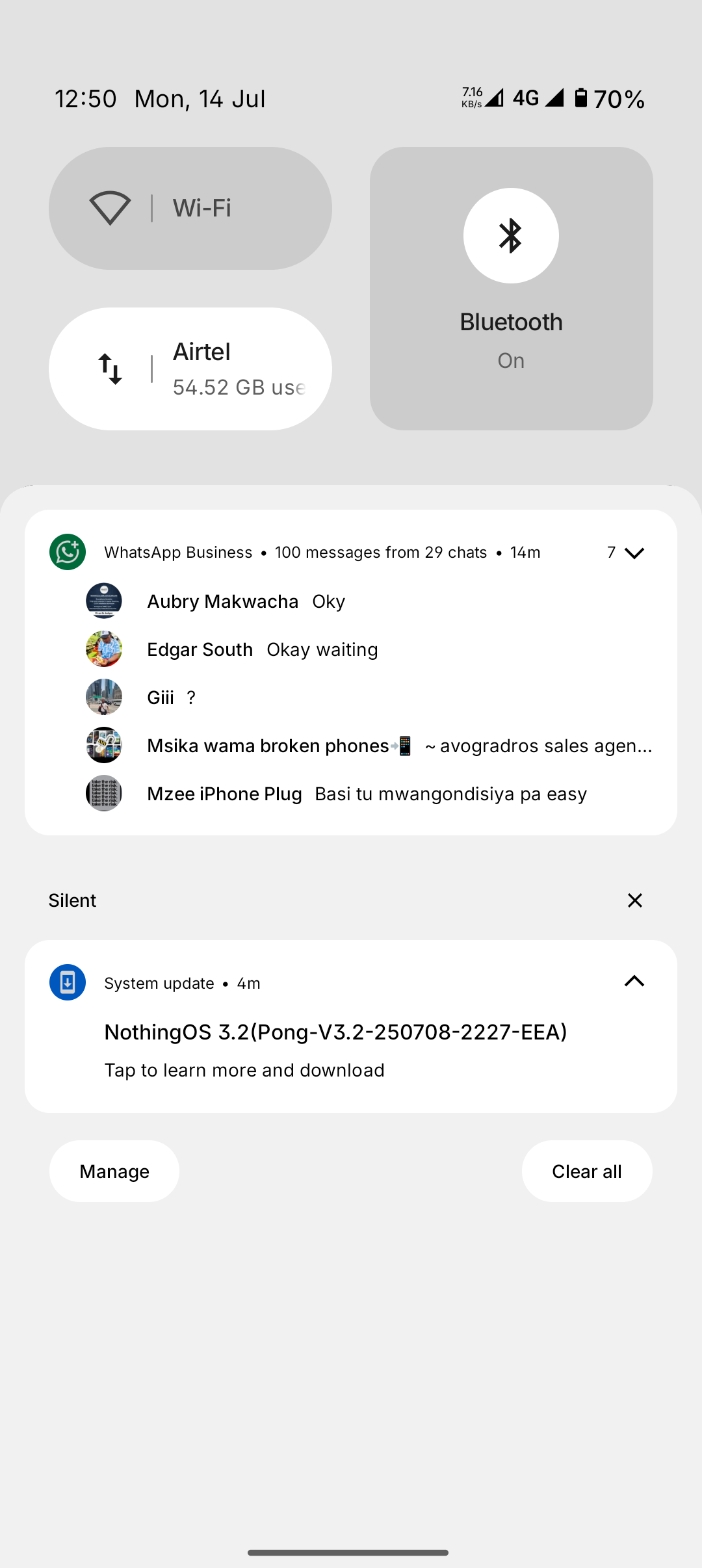
Task: Dismiss all Silent notifications
Action: (634, 900)
